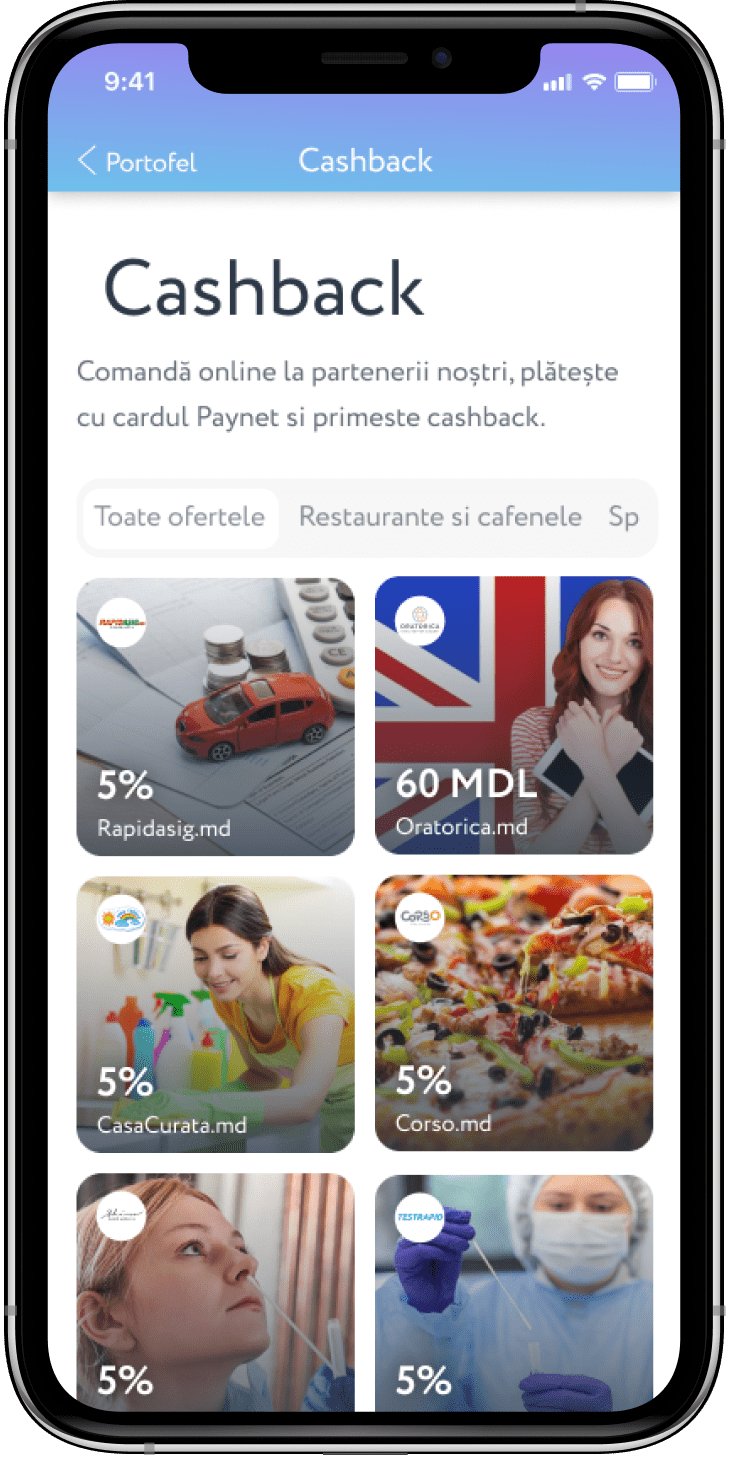
Task: Open the Oratorica.md 60 MDL offer
Action: (513, 716)
